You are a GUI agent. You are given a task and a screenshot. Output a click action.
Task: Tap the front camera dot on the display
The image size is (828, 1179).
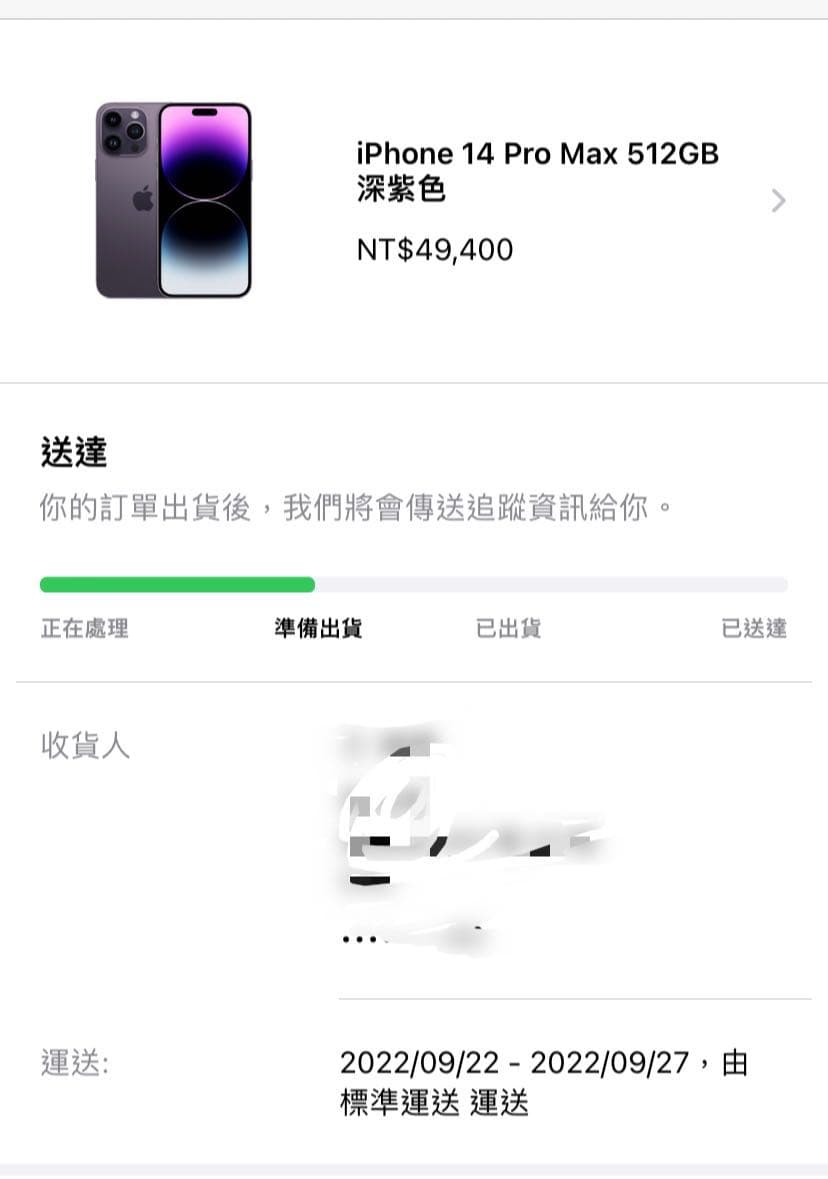click(x=212, y=112)
